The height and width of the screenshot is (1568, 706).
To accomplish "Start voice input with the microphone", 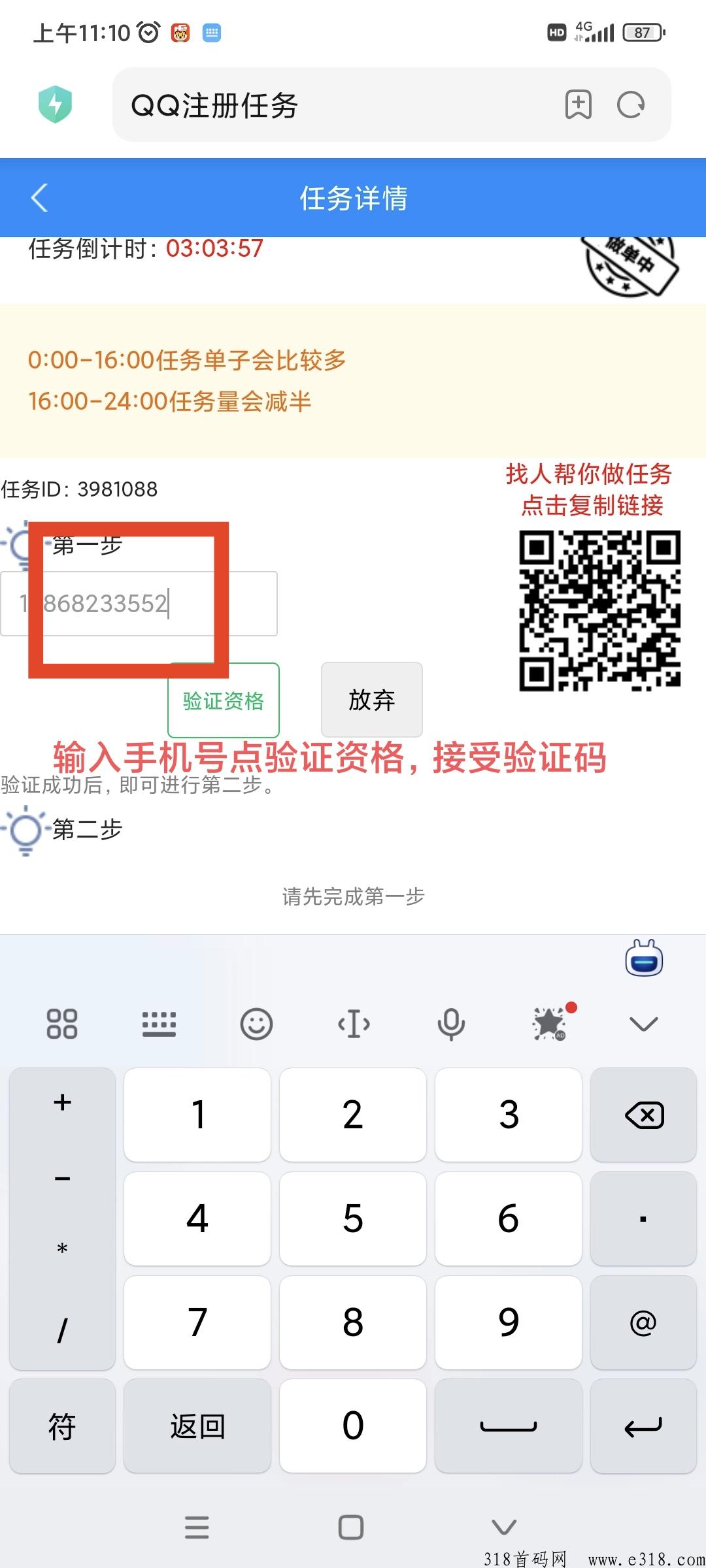I will point(451,1024).
